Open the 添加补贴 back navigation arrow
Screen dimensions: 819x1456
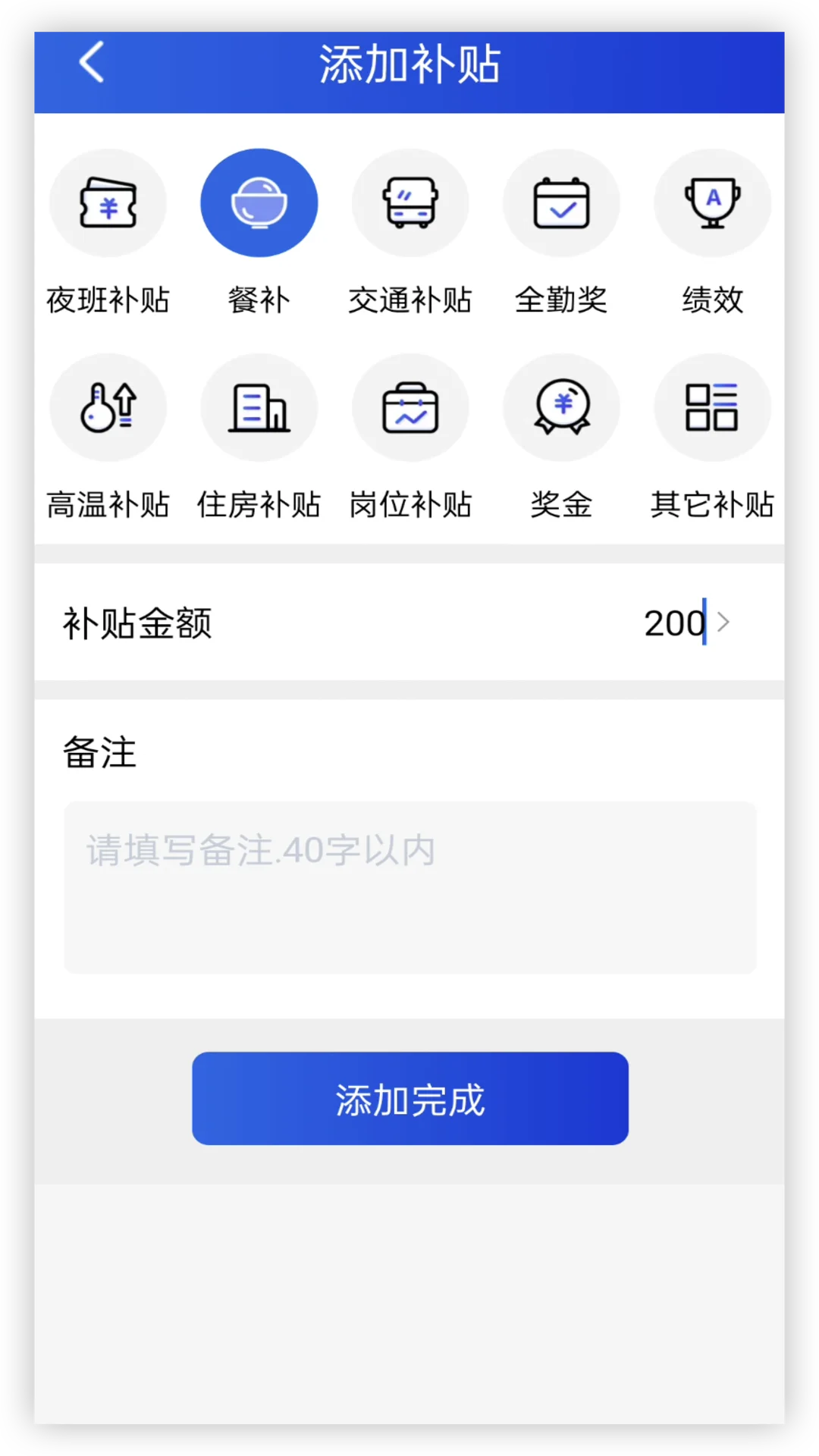91,63
